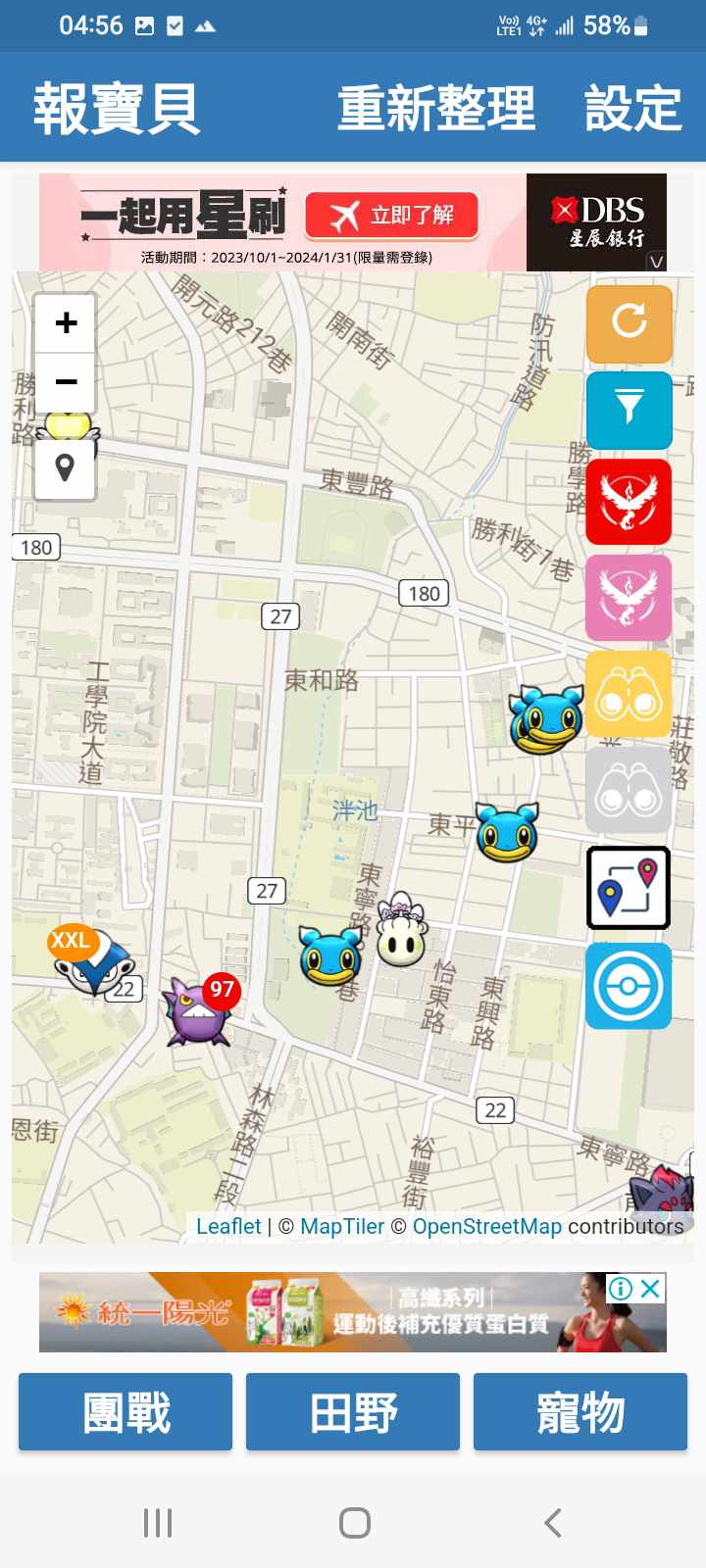Tap the 重新整理 refresh header button
This screenshot has height=1568, width=706.
[436, 108]
